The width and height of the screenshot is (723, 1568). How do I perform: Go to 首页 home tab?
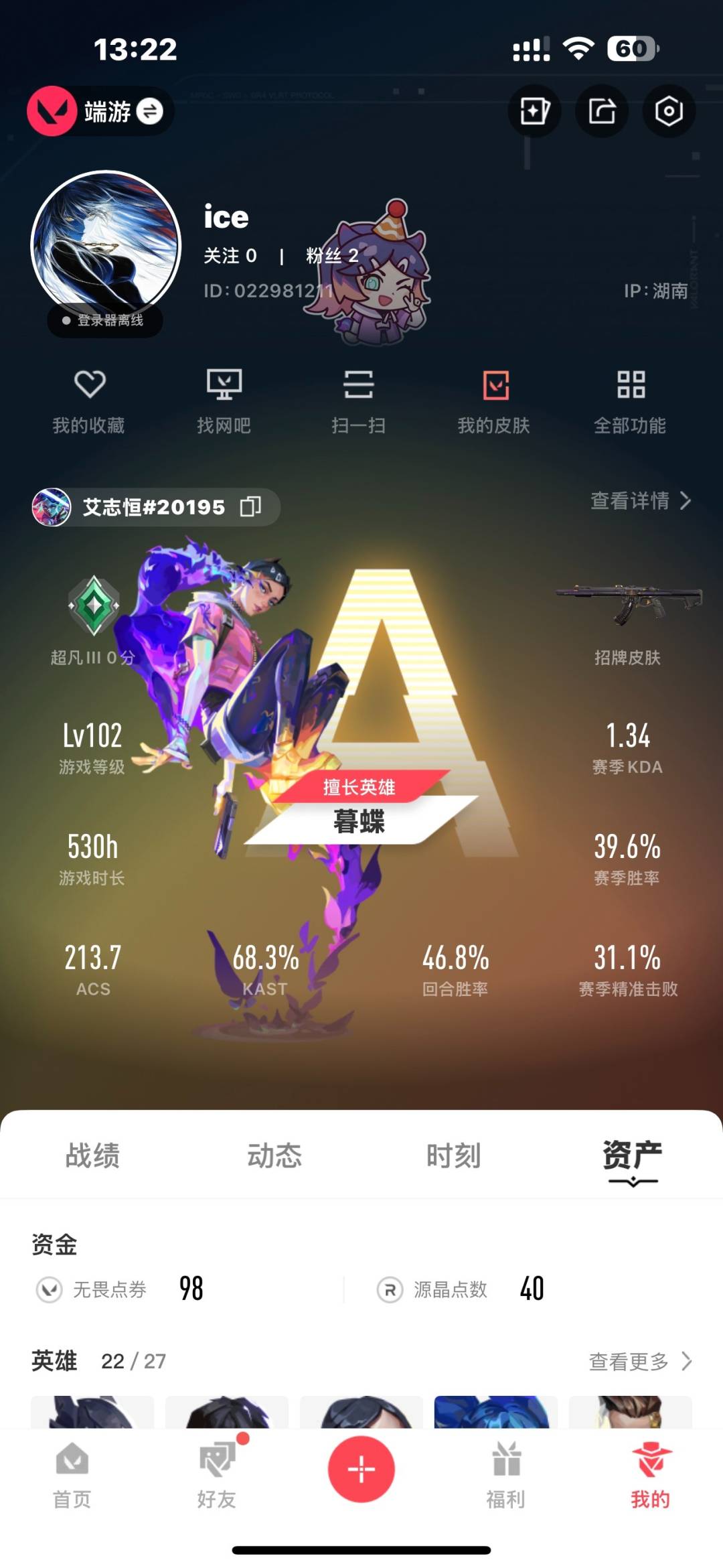coord(72,1475)
